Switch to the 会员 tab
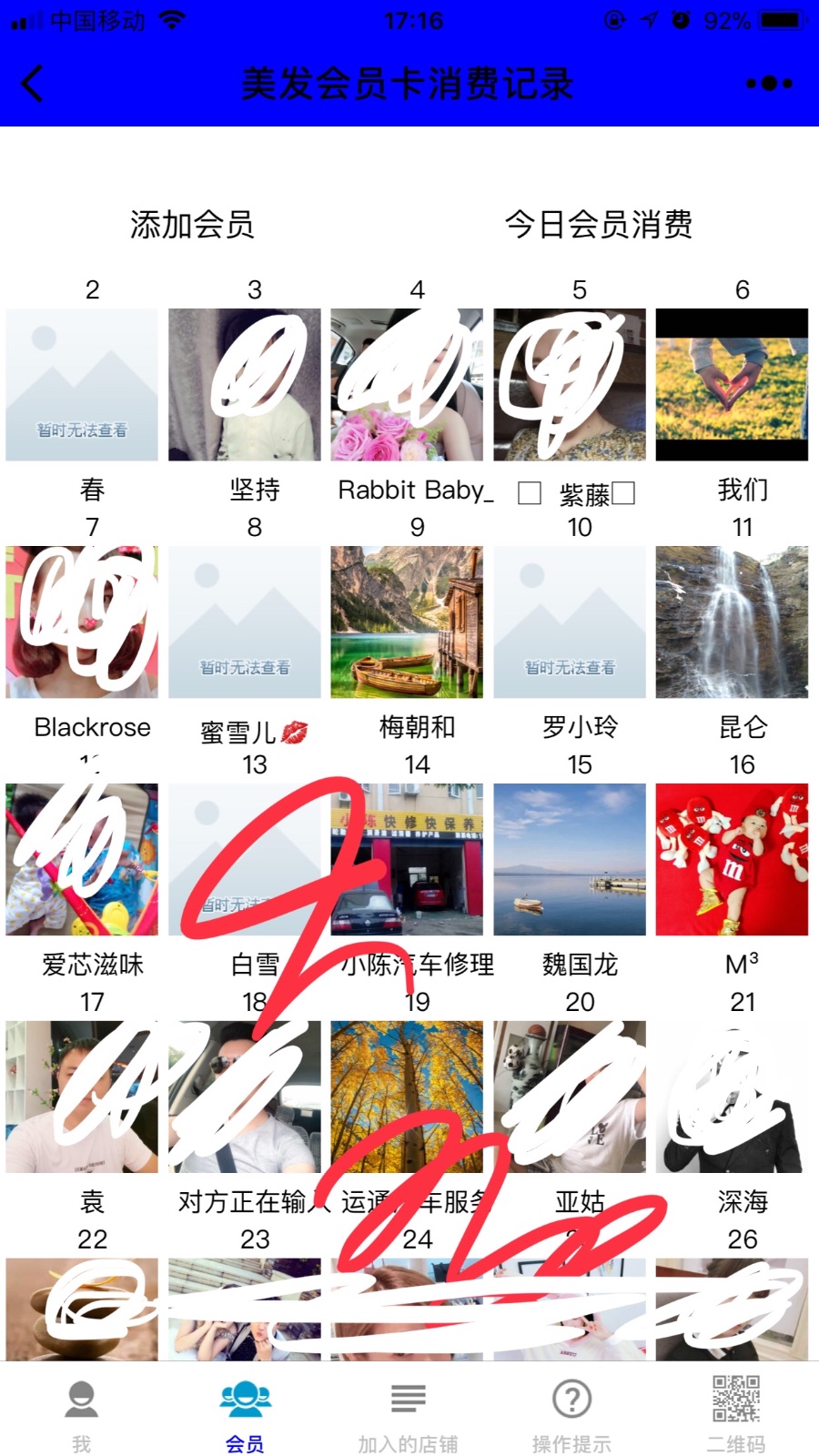819x1456 pixels. tap(245, 1415)
